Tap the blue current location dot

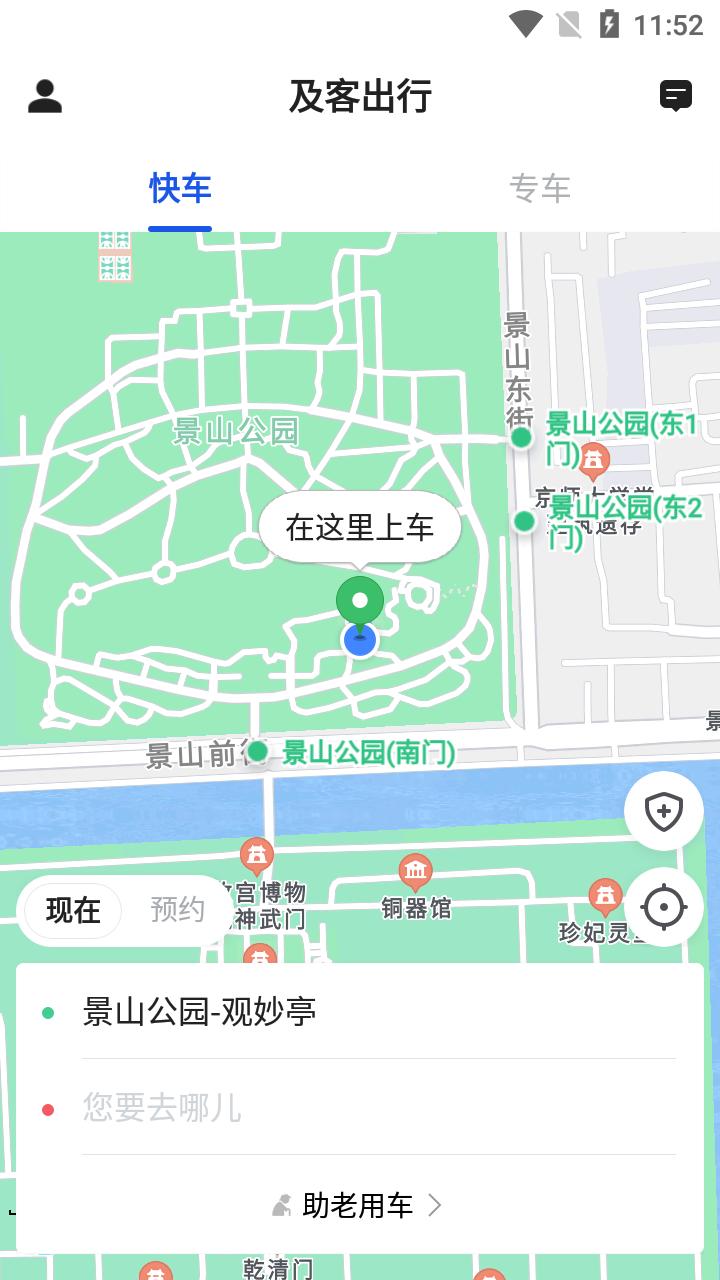coord(360,640)
